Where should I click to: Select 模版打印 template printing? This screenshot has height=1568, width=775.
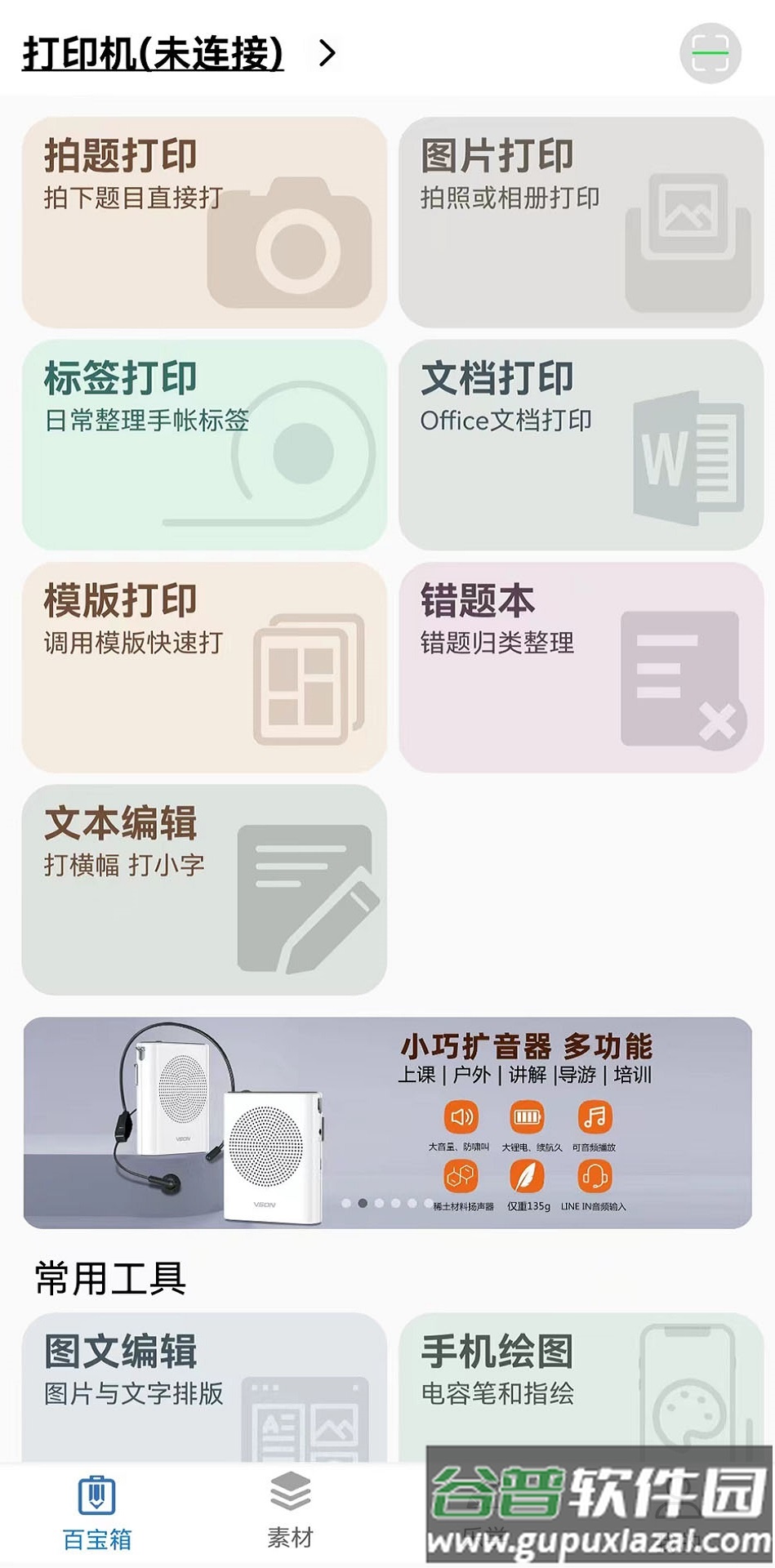pyautogui.click(x=204, y=666)
